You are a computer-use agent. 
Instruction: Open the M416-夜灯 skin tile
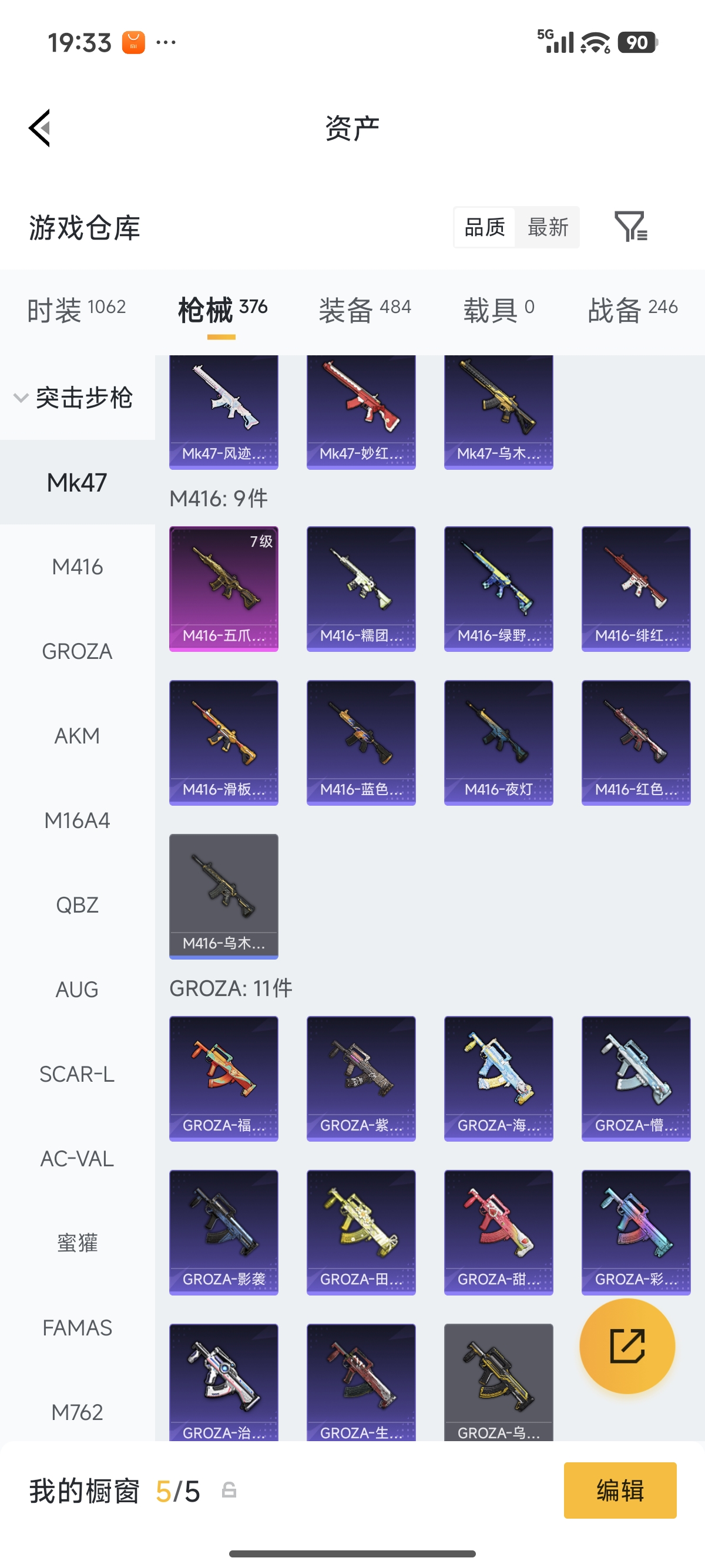tap(499, 743)
